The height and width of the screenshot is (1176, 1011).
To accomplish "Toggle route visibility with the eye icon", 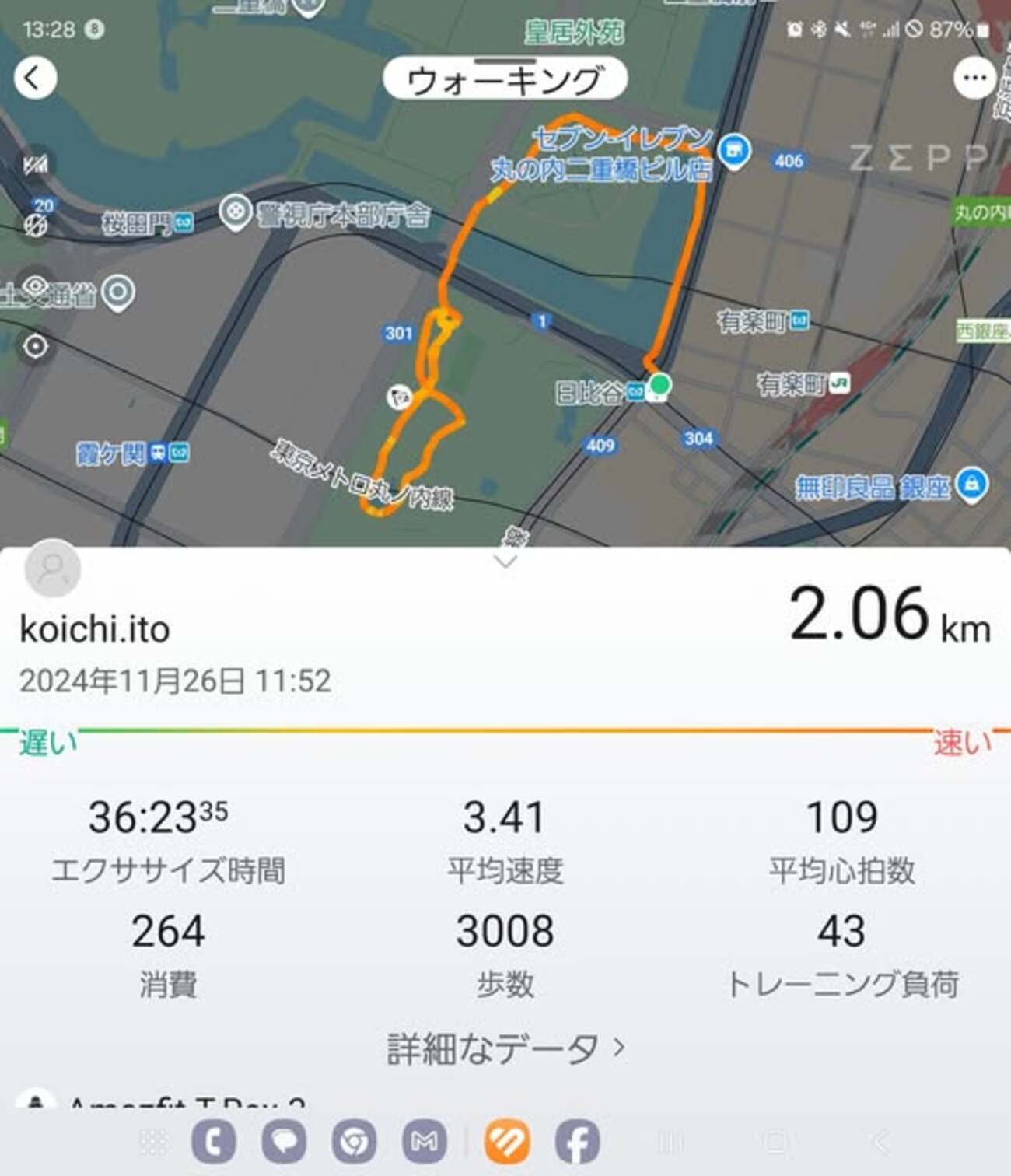I will point(36,288).
